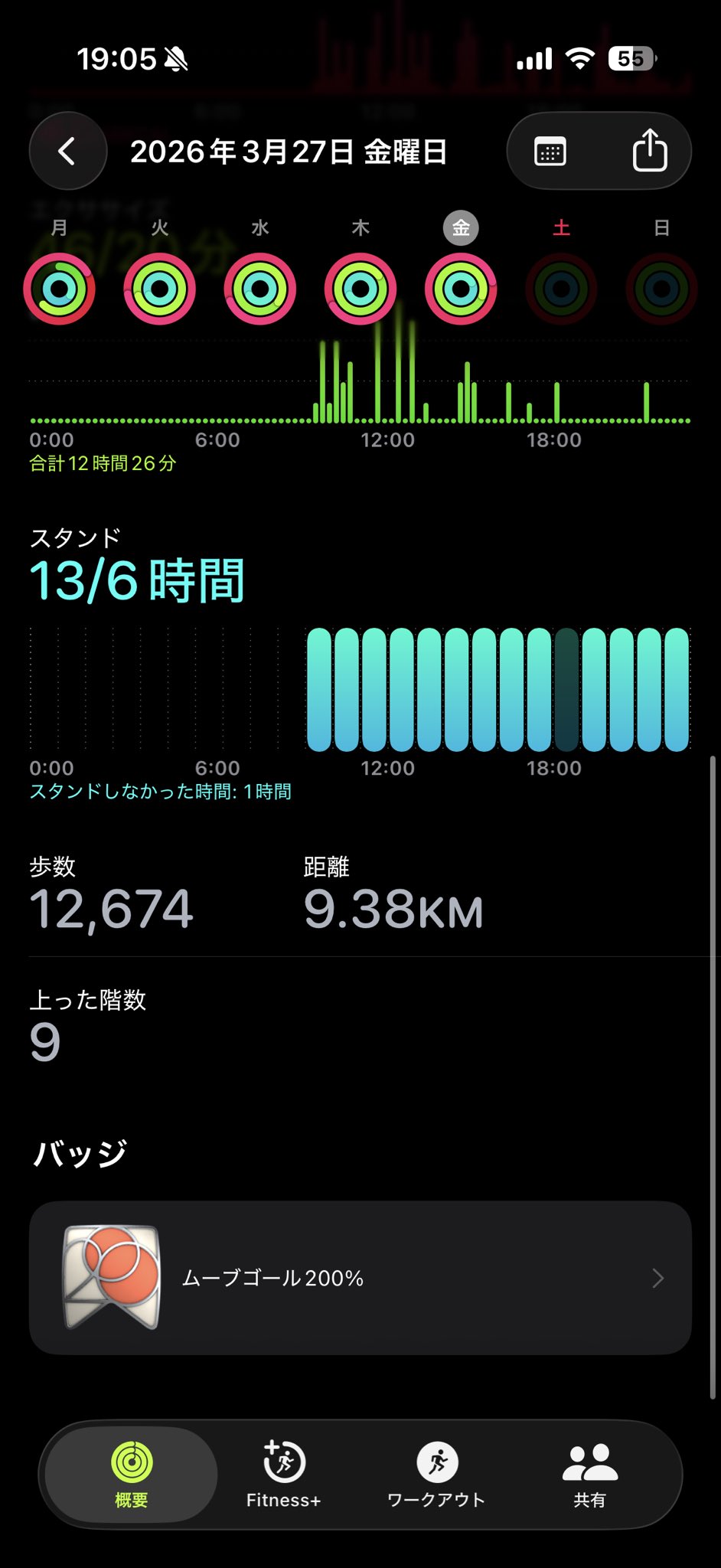Select Monday's activity rings (月)
The image size is (721, 1568).
[60, 289]
